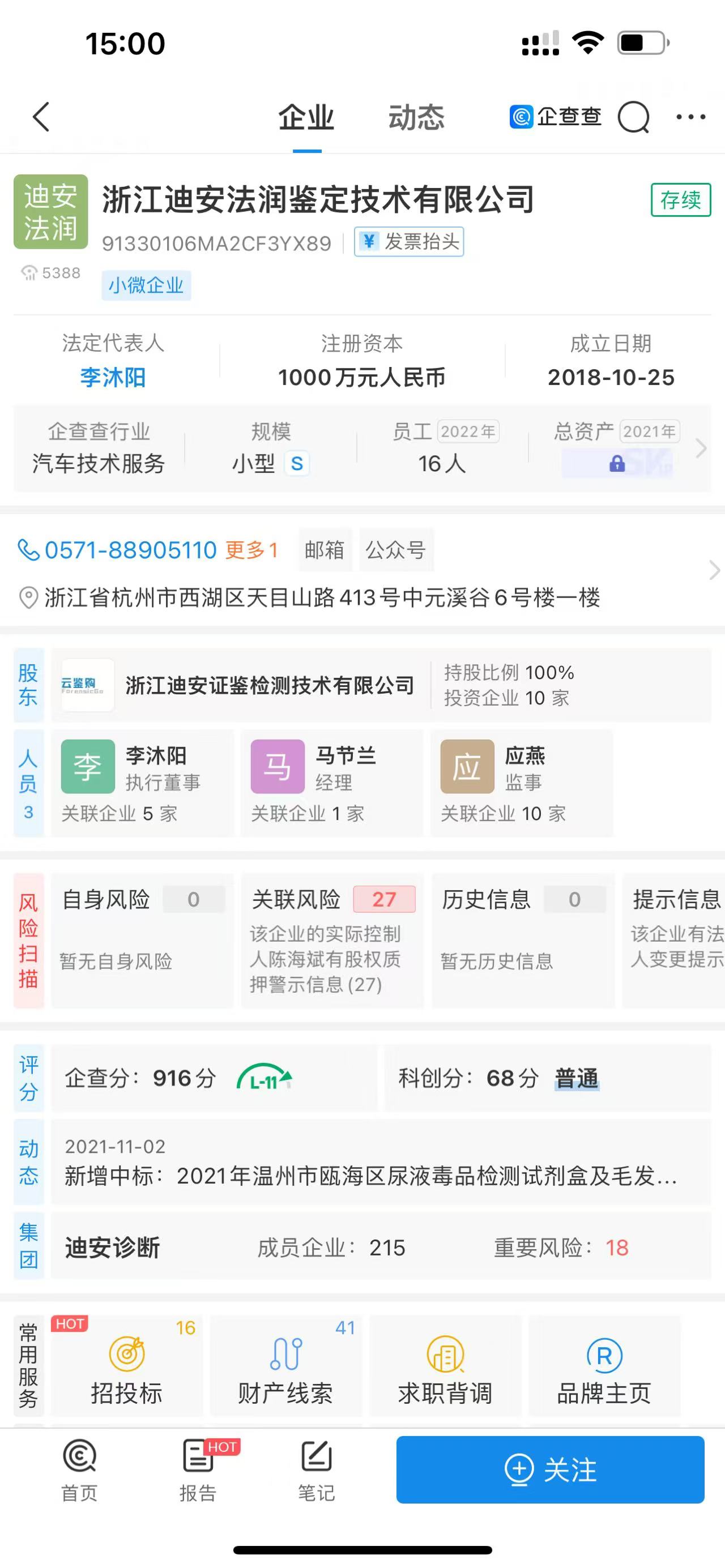View 关联风险 27 details
Viewport: 725px width, 1568px height.
(332, 941)
